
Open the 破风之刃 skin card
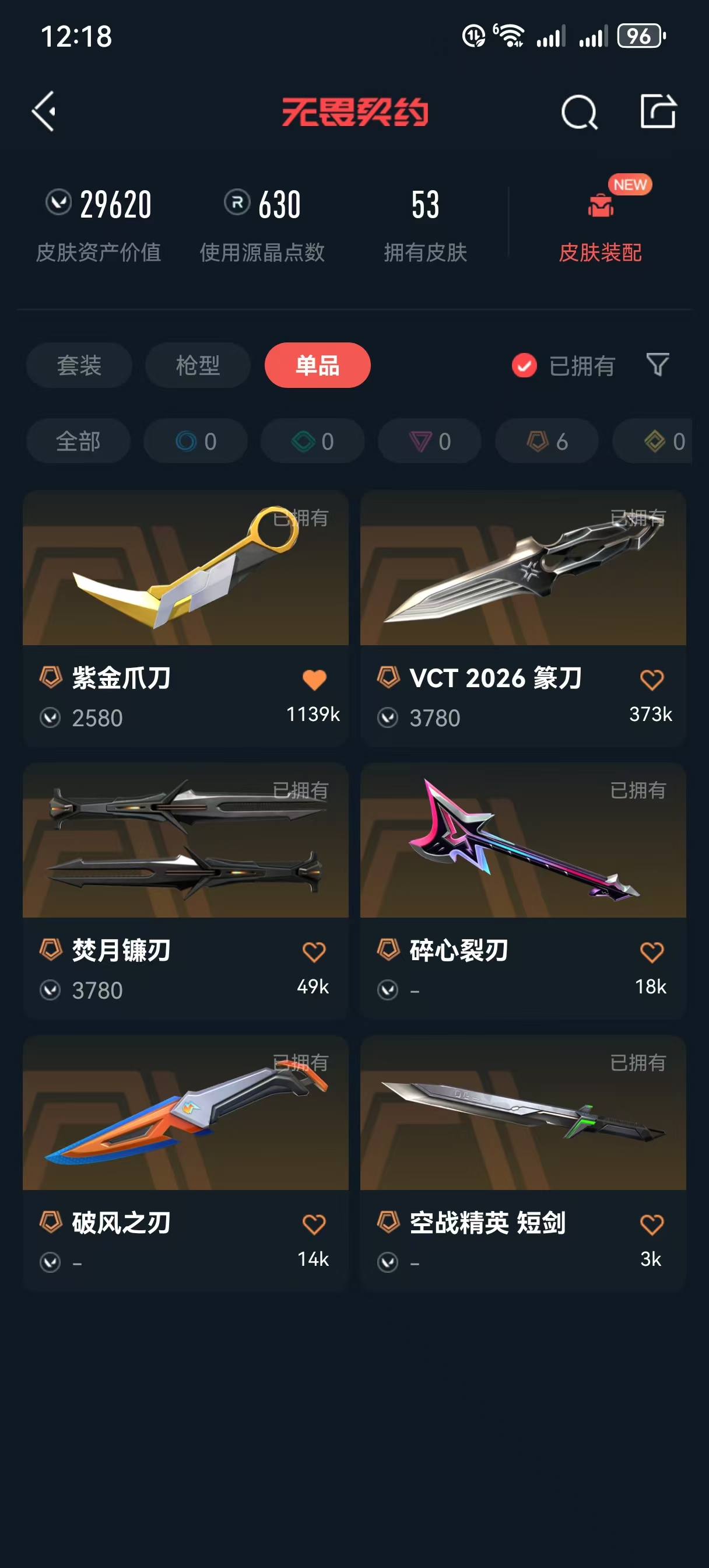pos(185,1163)
